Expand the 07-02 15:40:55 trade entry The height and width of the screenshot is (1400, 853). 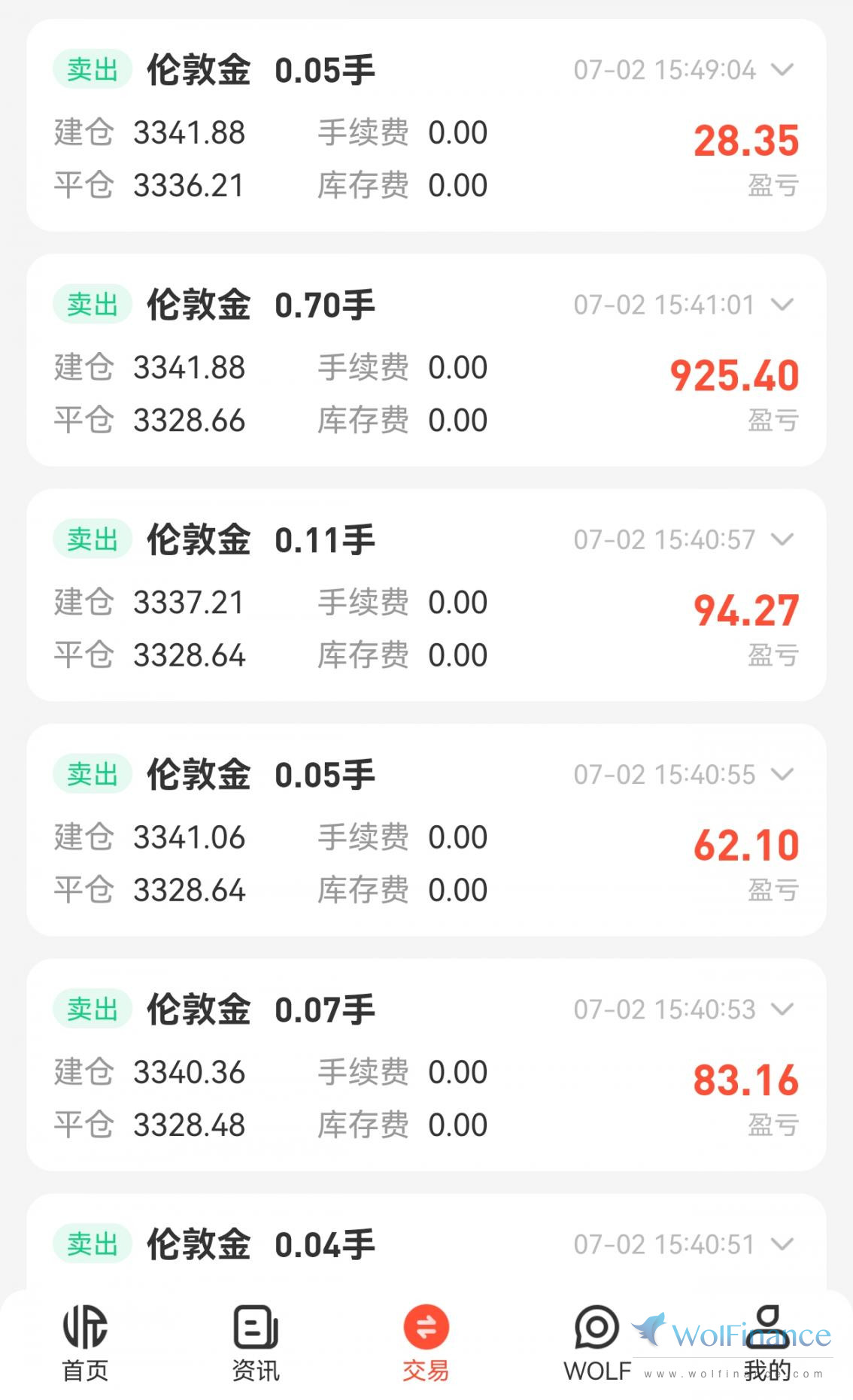pyautogui.click(x=782, y=774)
